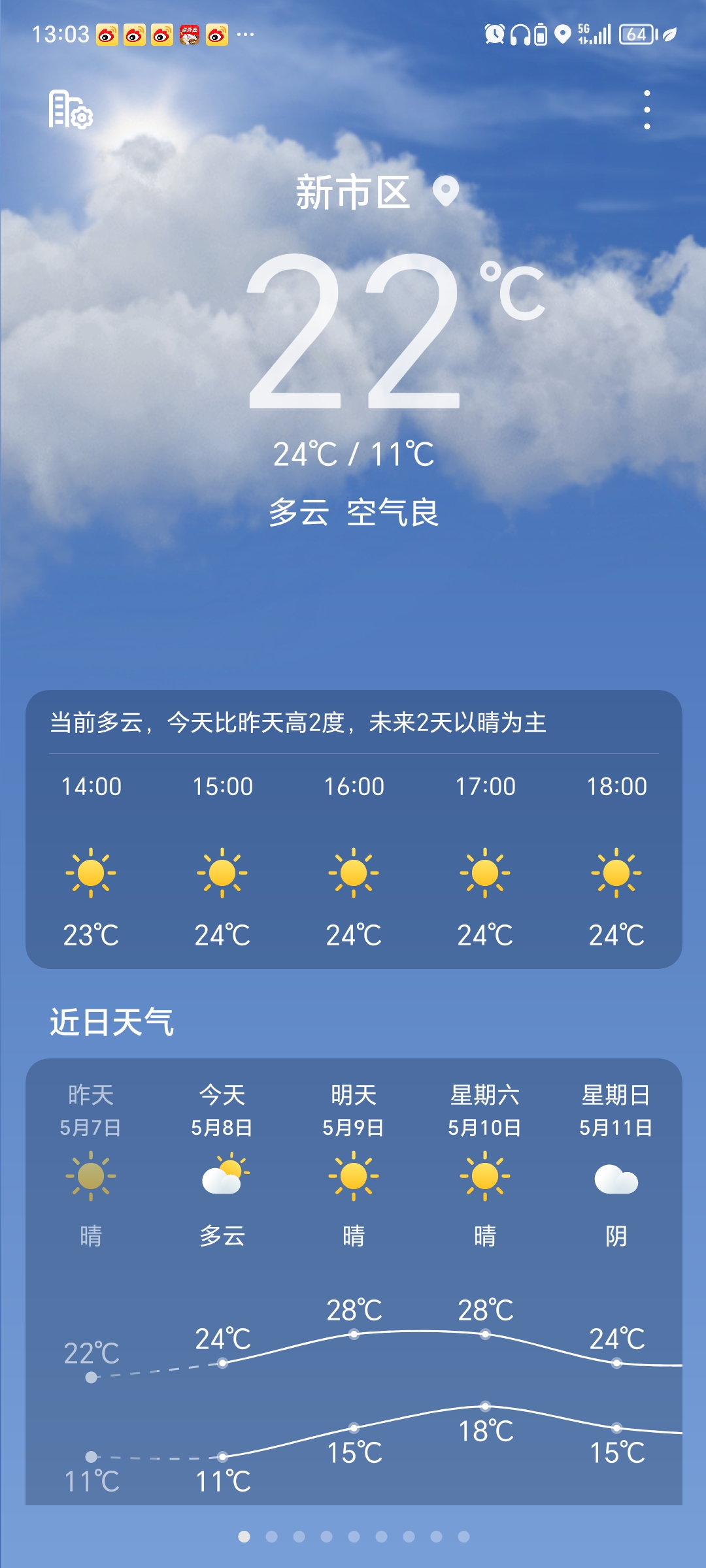This screenshot has height=1568, width=706.
Task: Open the three-dot overflow menu
Action: [x=647, y=110]
